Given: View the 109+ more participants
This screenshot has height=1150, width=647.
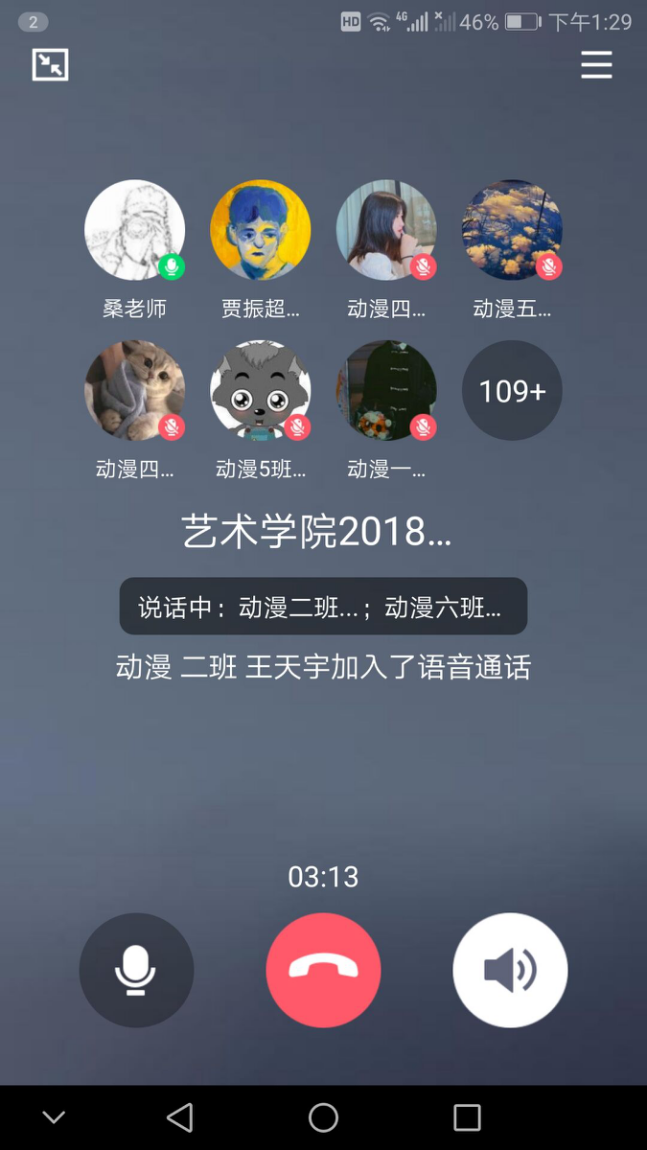Looking at the screenshot, I should click(x=512, y=391).
